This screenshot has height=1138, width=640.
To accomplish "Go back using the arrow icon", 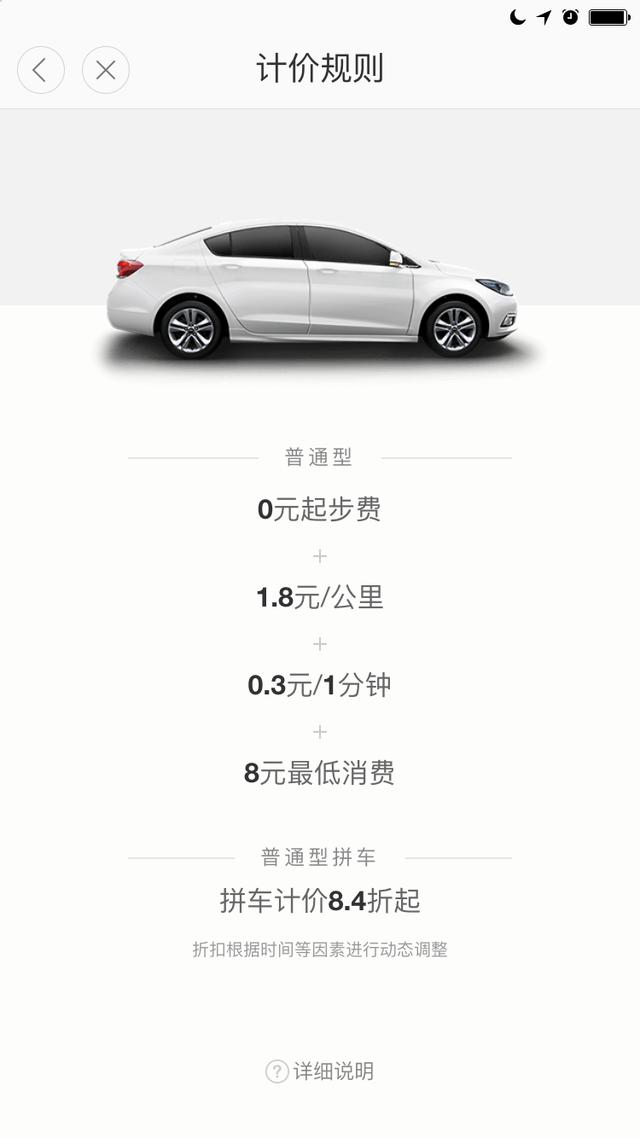I will pyautogui.click(x=41, y=70).
